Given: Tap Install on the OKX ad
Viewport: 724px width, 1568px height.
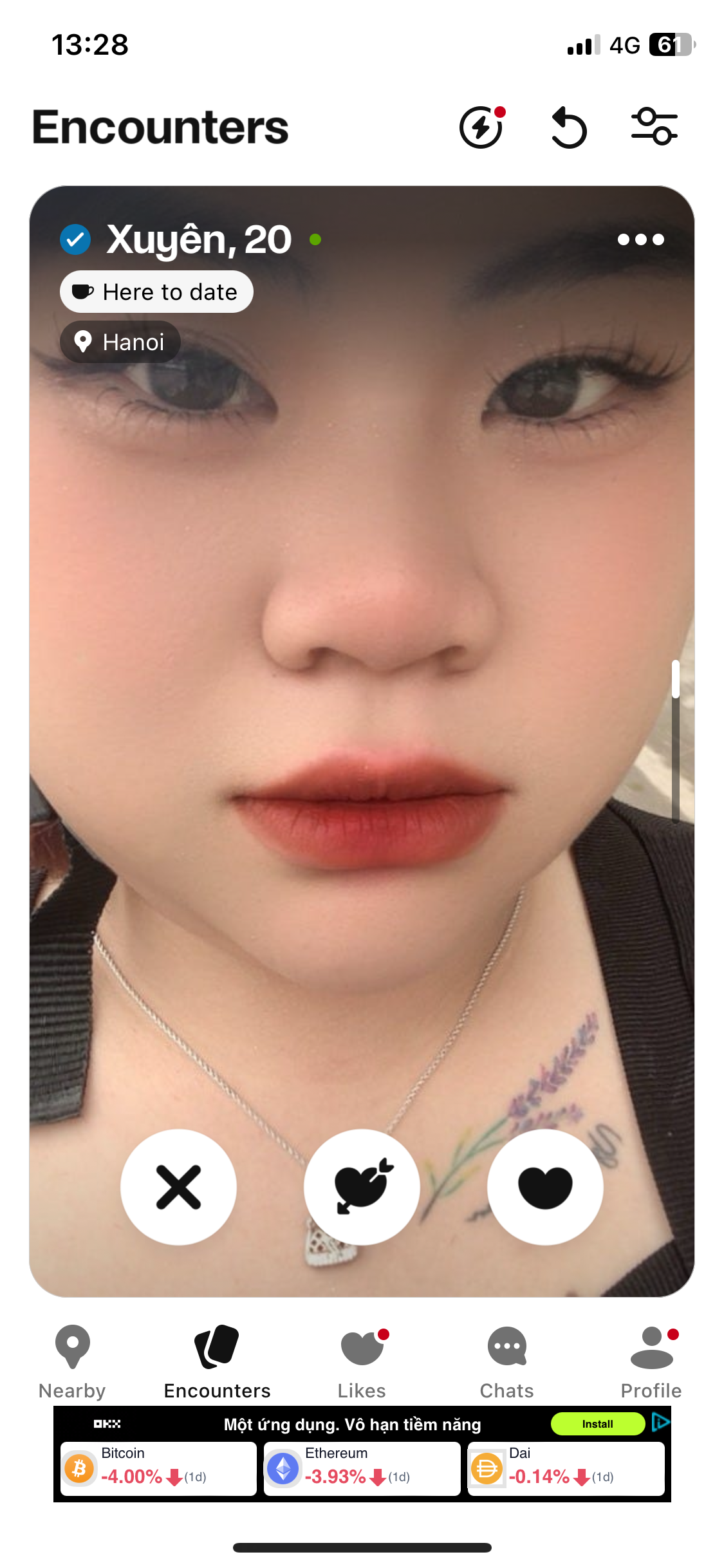Looking at the screenshot, I should tap(597, 1424).
